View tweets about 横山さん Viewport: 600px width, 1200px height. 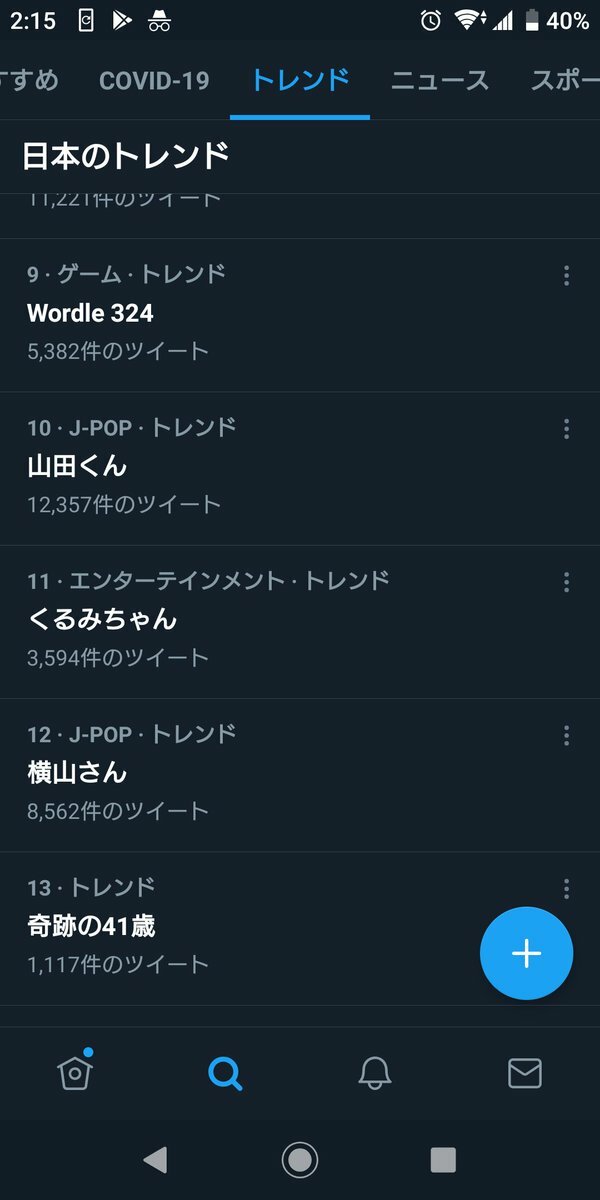77,773
